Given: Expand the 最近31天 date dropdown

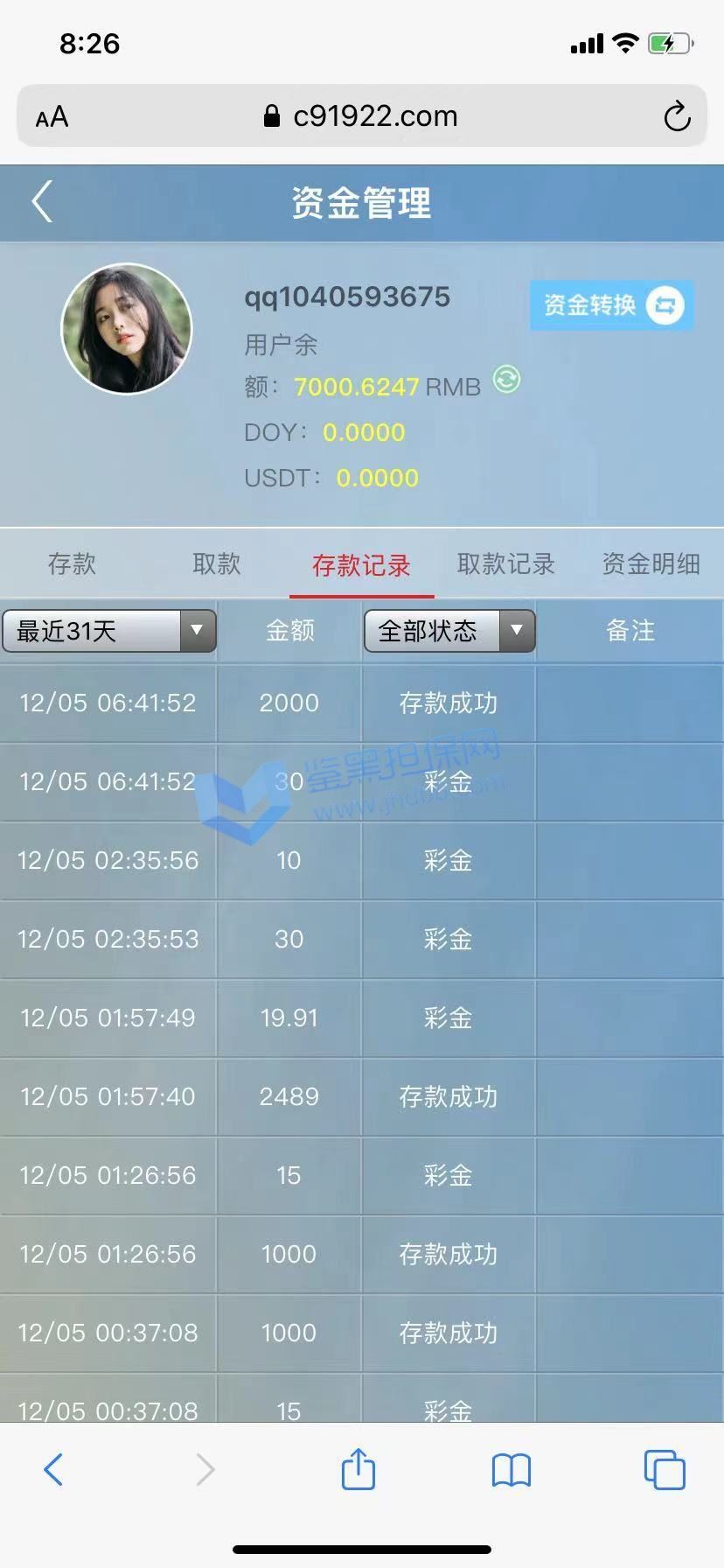Looking at the screenshot, I should tap(109, 631).
